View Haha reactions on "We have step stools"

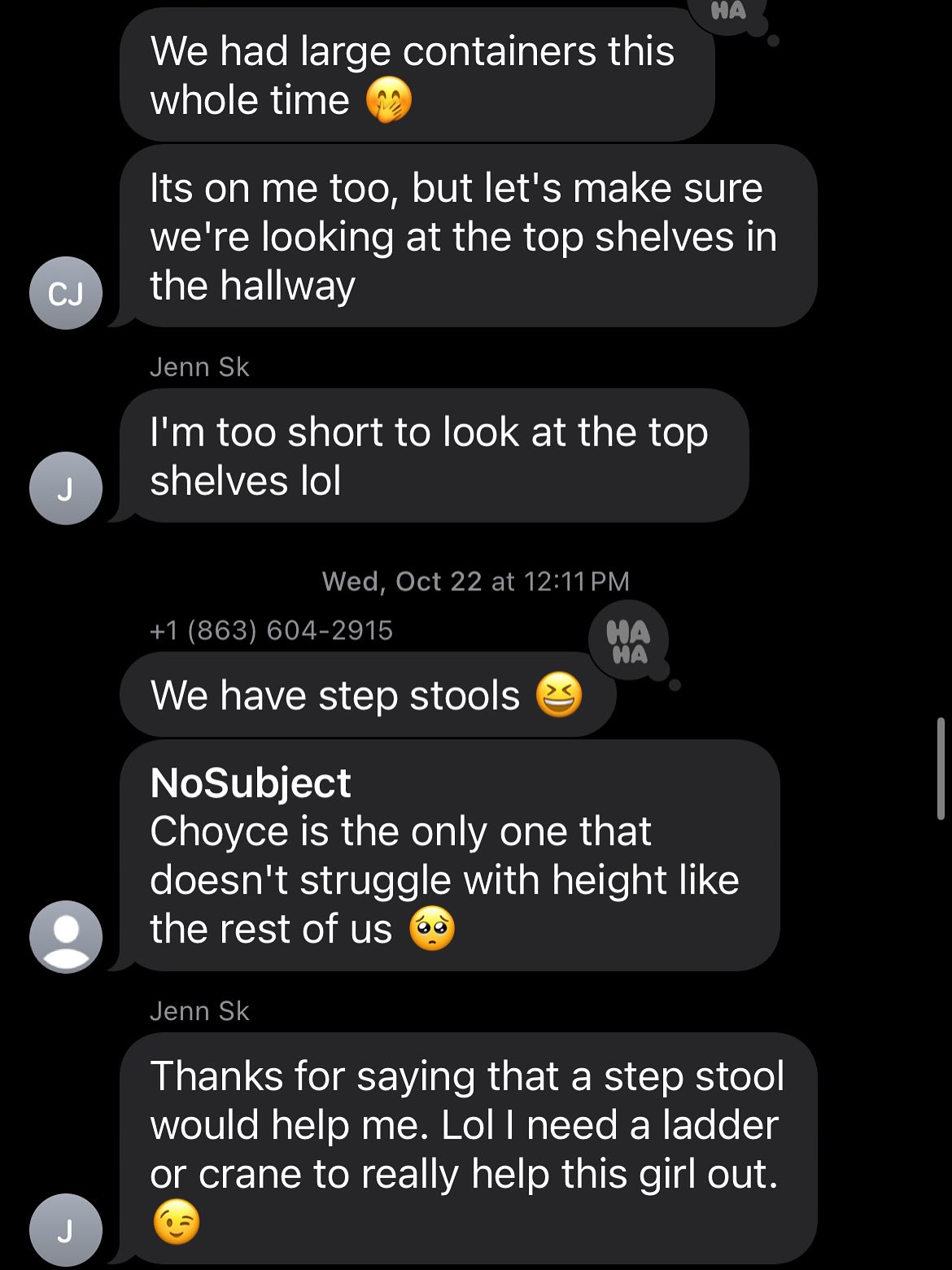tap(629, 640)
